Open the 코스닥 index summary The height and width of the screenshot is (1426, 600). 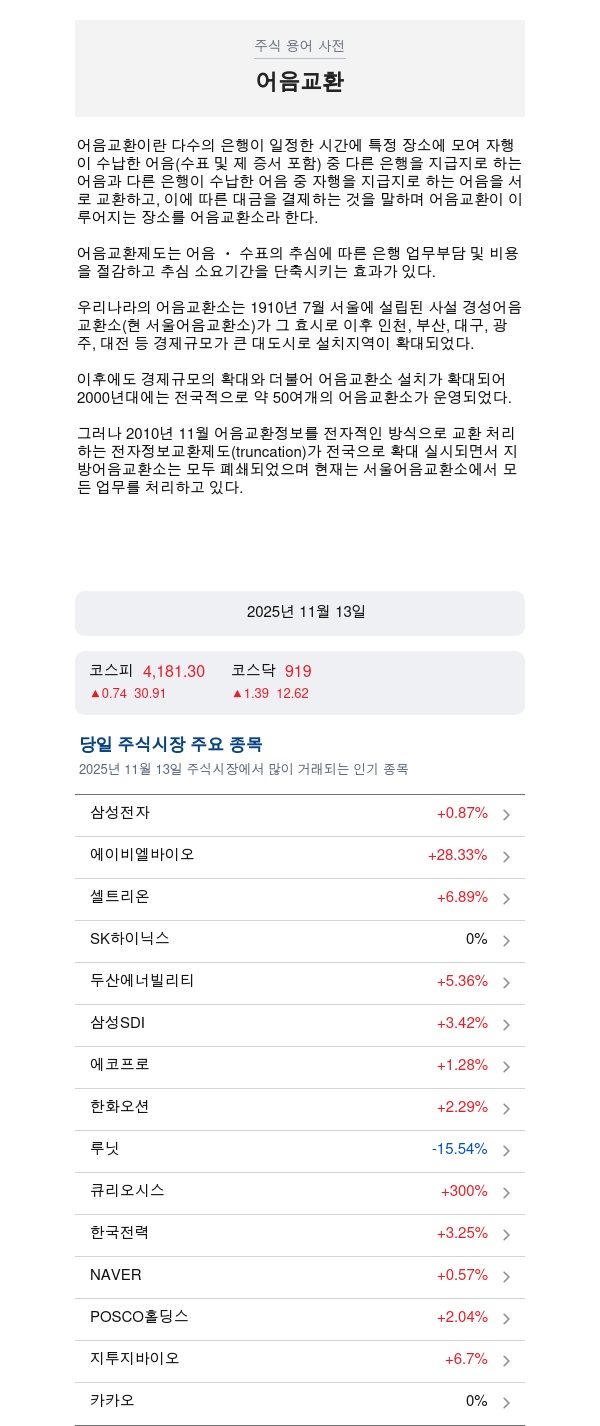tap(271, 682)
